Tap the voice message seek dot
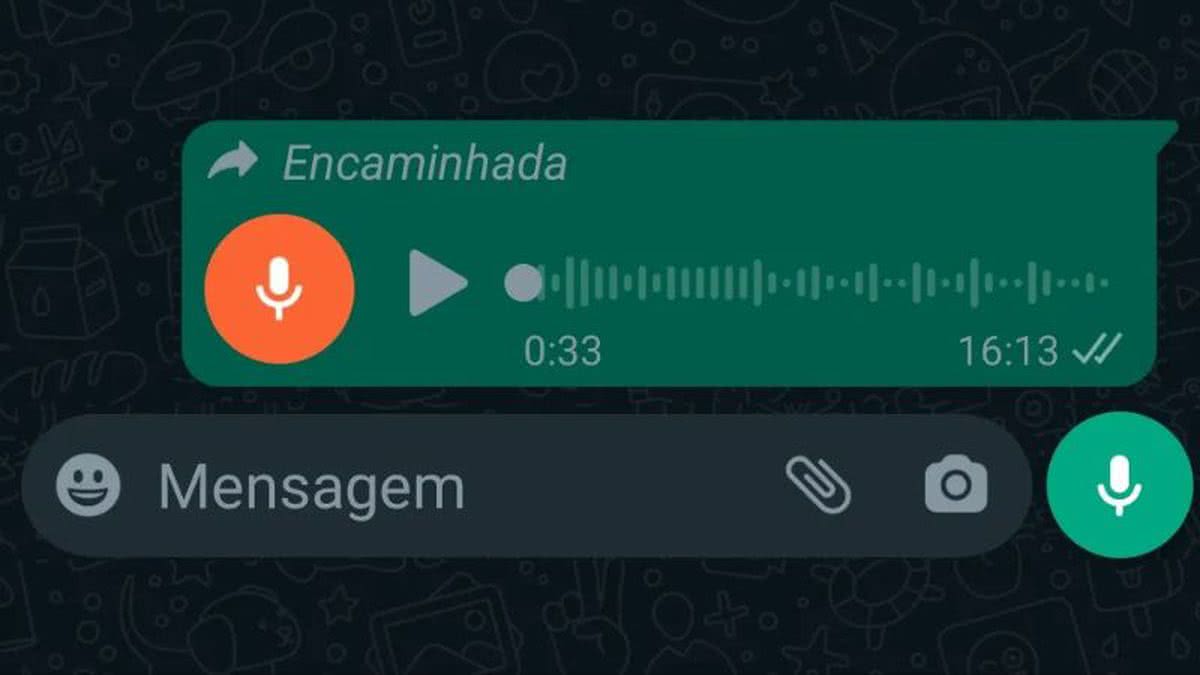Screen dimensions: 1200x675 point(522,284)
